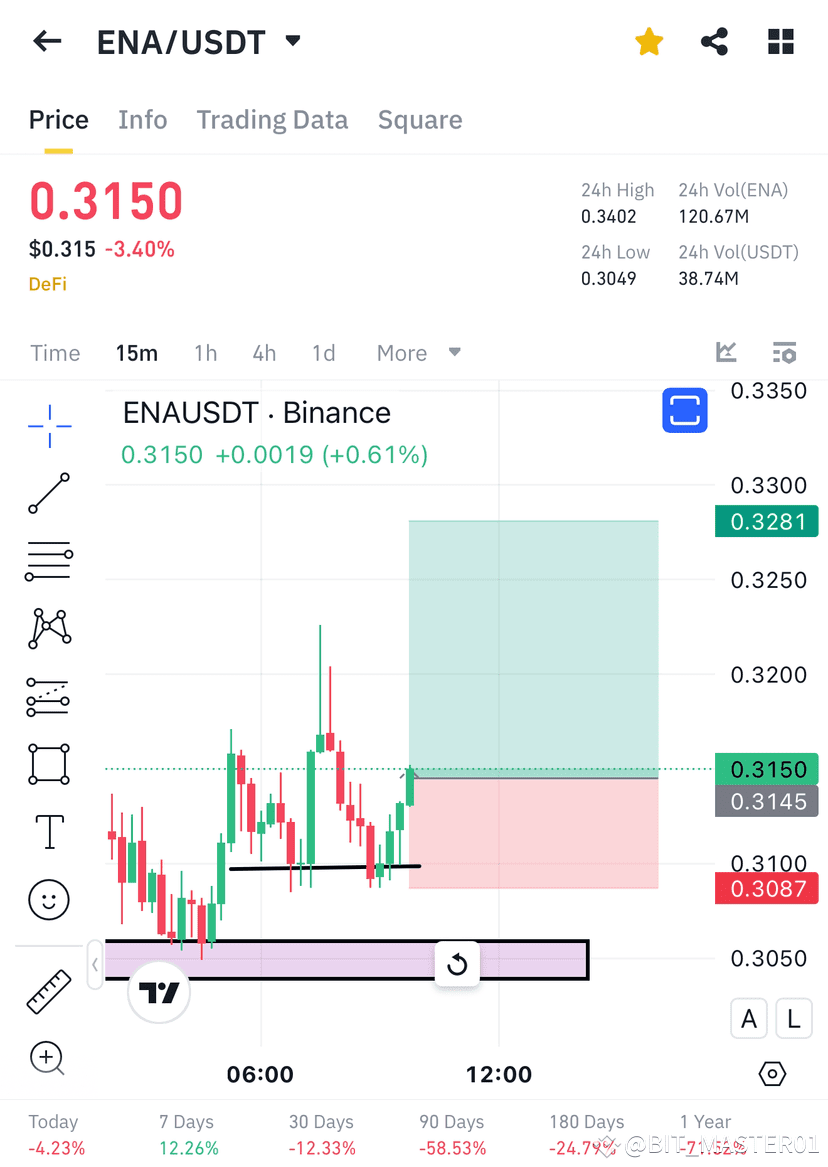This screenshot has width=828, height=1167.
Task: Open chart in fullscreen mode
Action: point(684,410)
